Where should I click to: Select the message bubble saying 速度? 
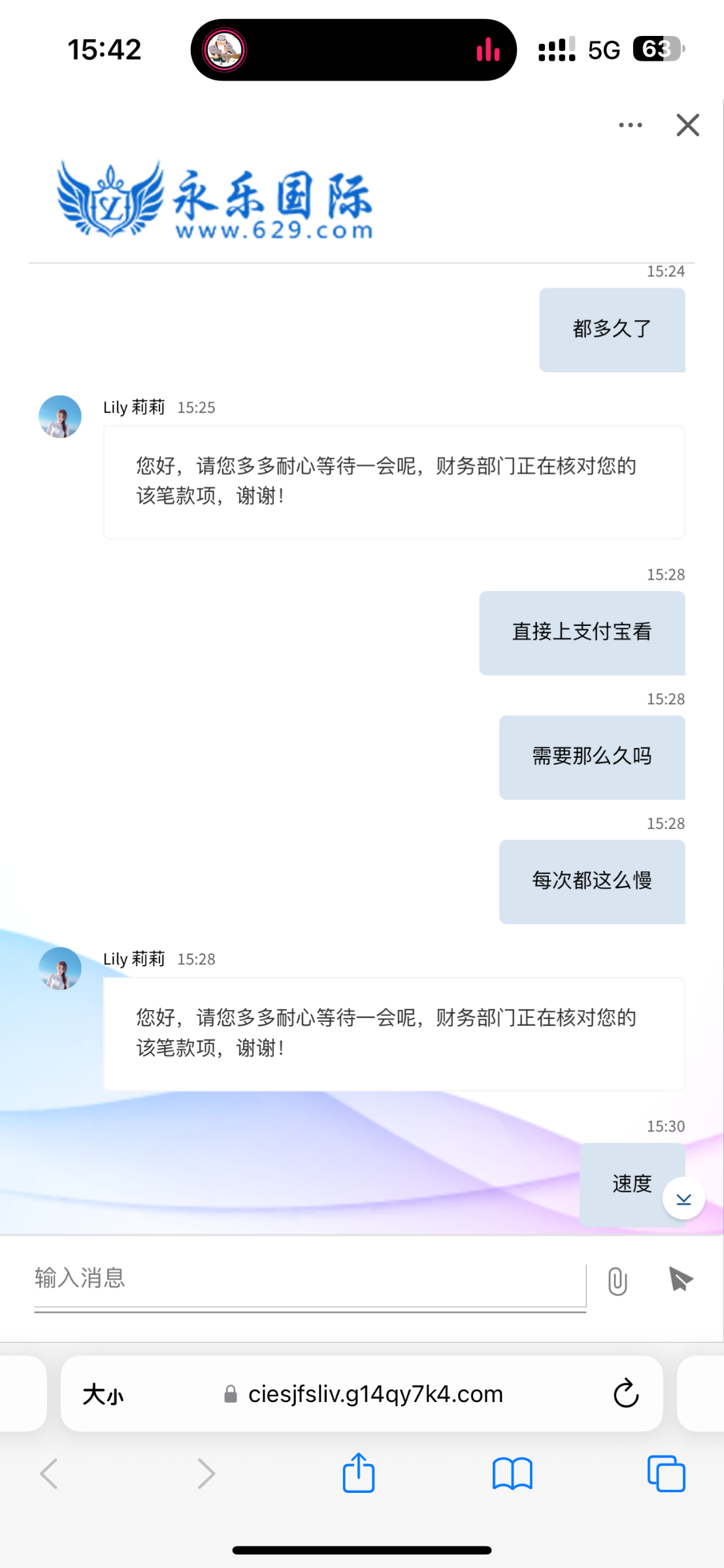[x=631, y=1183]
